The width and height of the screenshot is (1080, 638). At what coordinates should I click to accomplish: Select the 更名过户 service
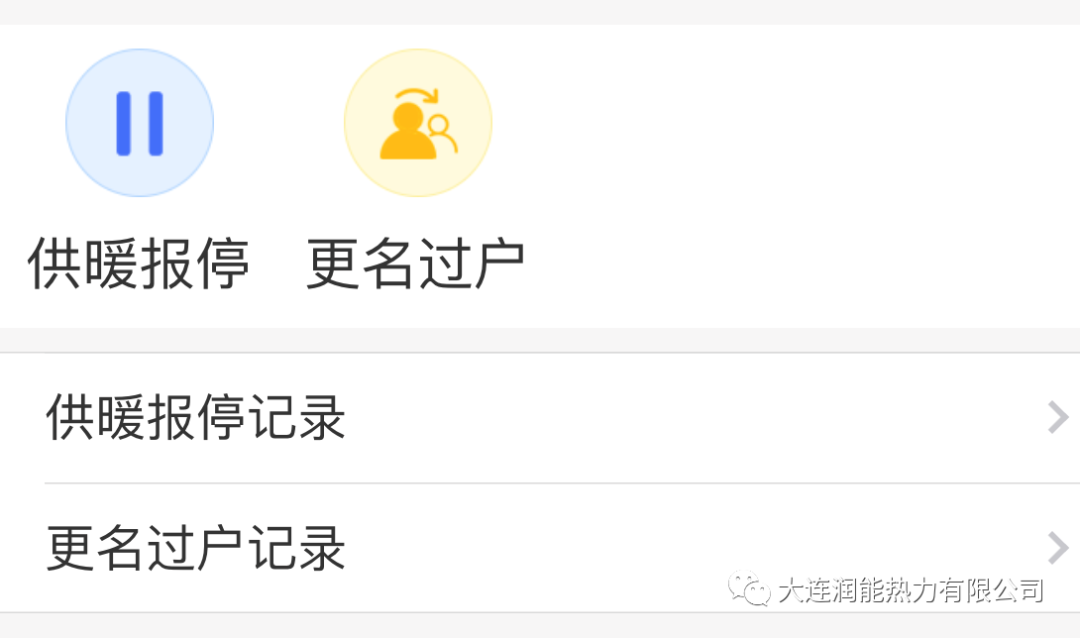tap(417, 124)
